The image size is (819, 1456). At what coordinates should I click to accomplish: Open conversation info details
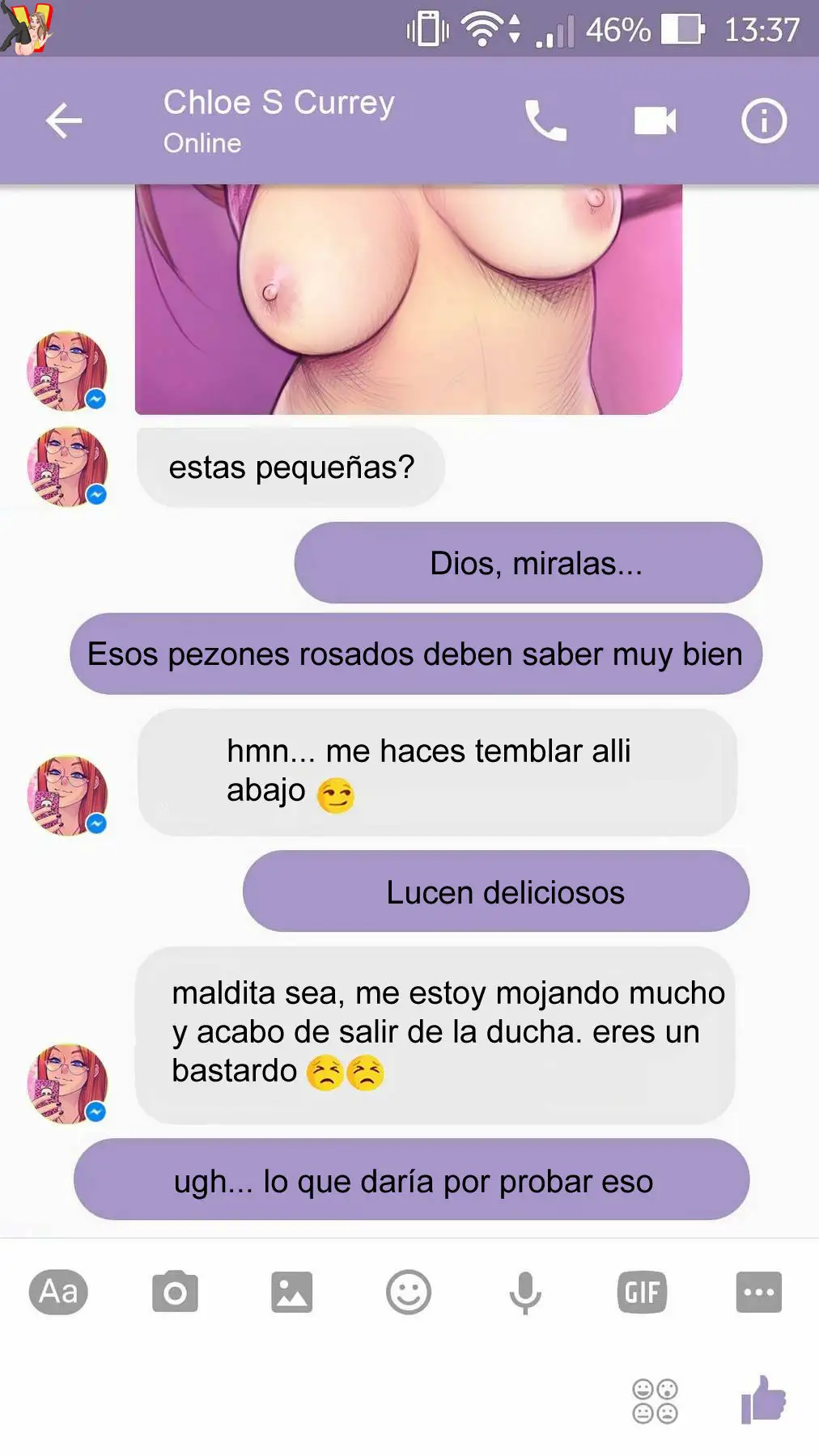763,121
